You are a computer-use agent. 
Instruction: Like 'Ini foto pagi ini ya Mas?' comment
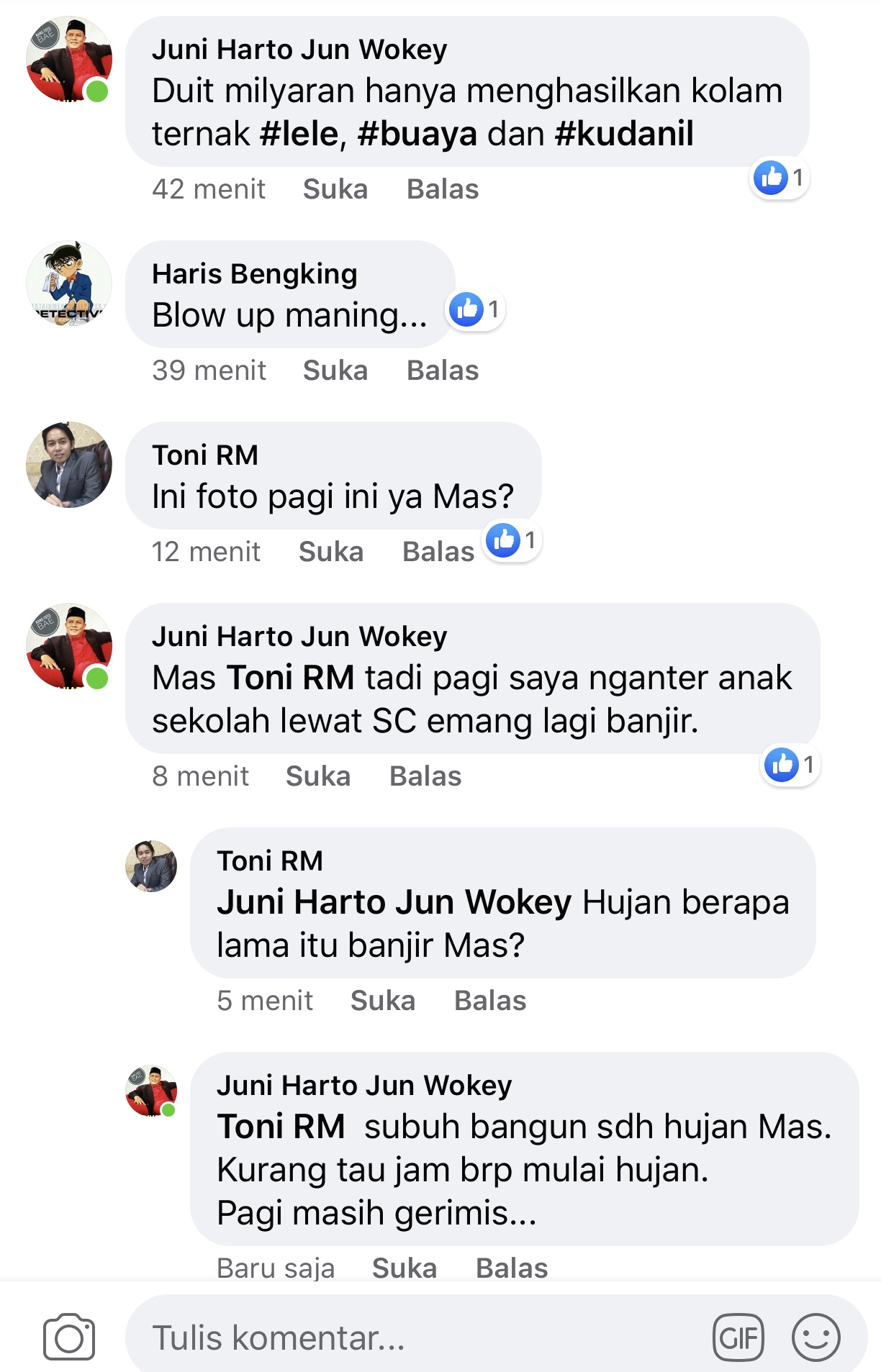pyautogui.click(x=330, y=552)
